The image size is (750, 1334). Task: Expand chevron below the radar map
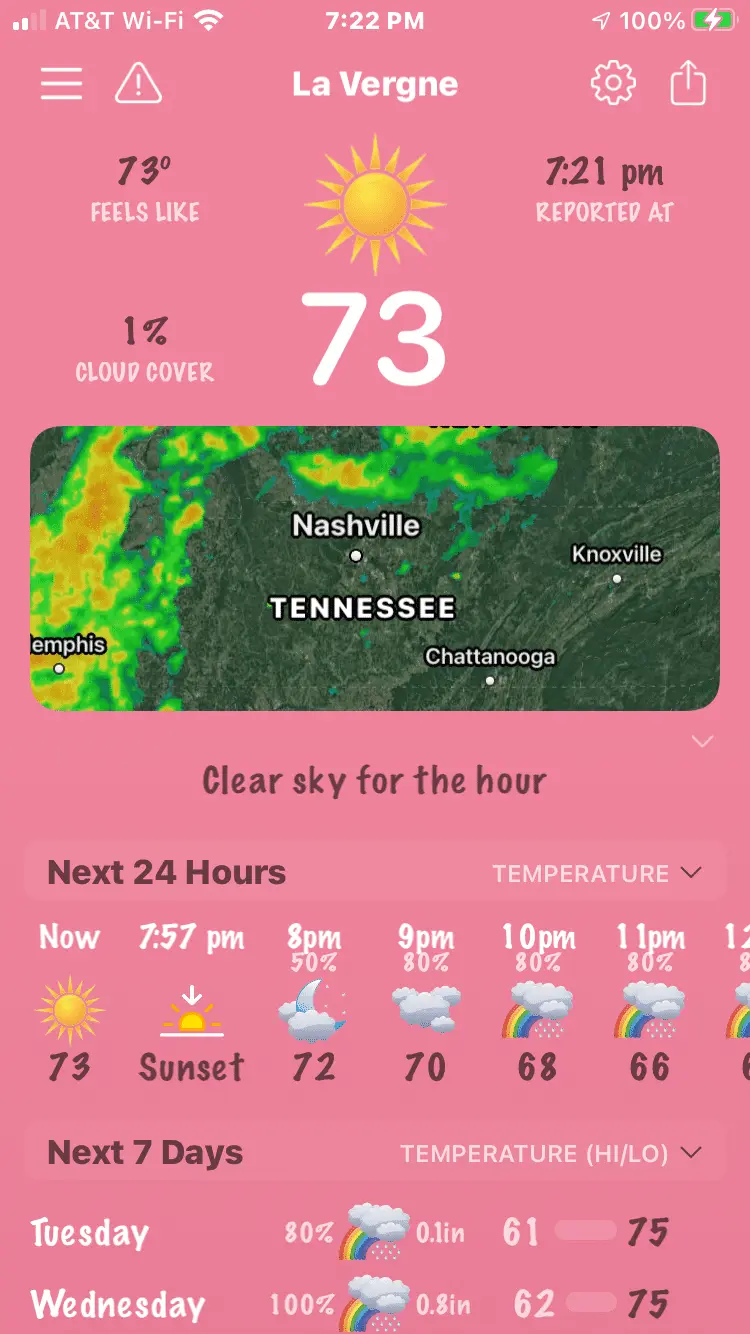[x=703, y=741]
